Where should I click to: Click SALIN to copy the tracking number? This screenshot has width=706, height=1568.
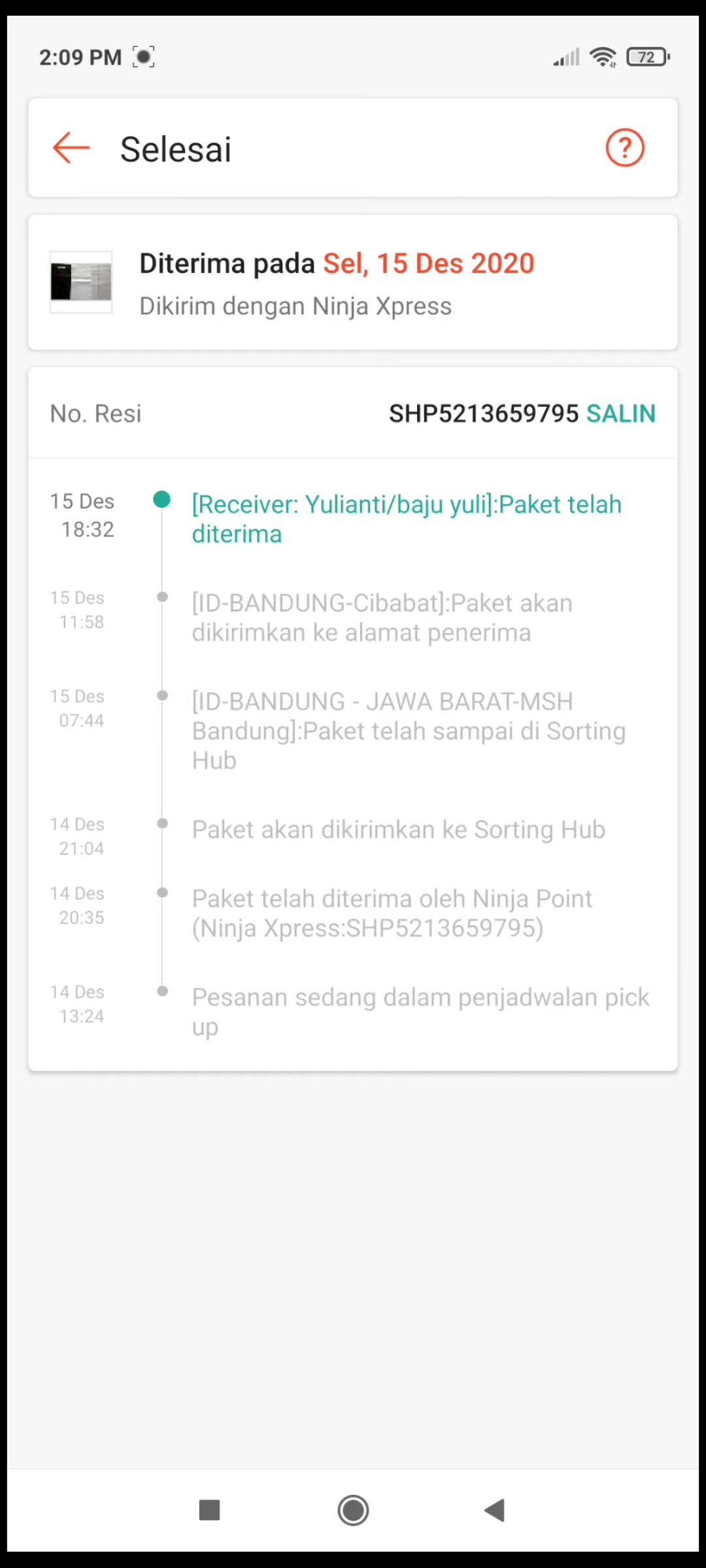click(621, 413)
